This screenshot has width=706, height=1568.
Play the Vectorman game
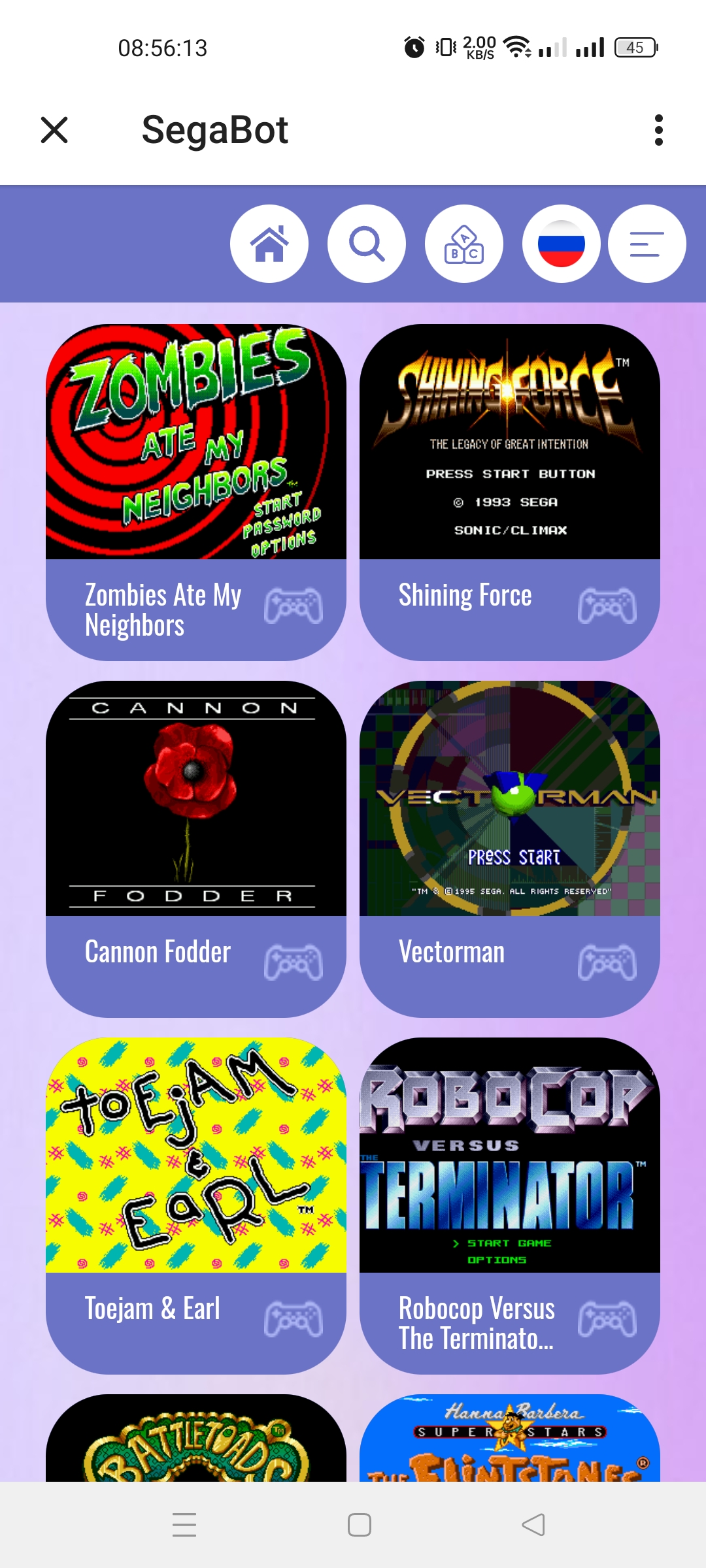[x=510, y=848]
